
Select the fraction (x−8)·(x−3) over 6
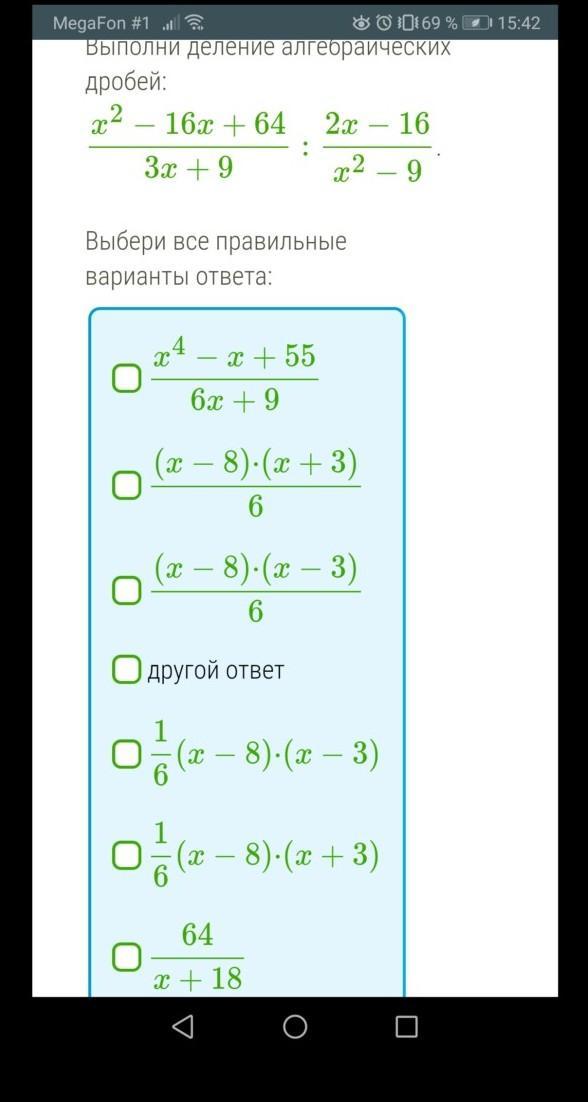point(126,591)
